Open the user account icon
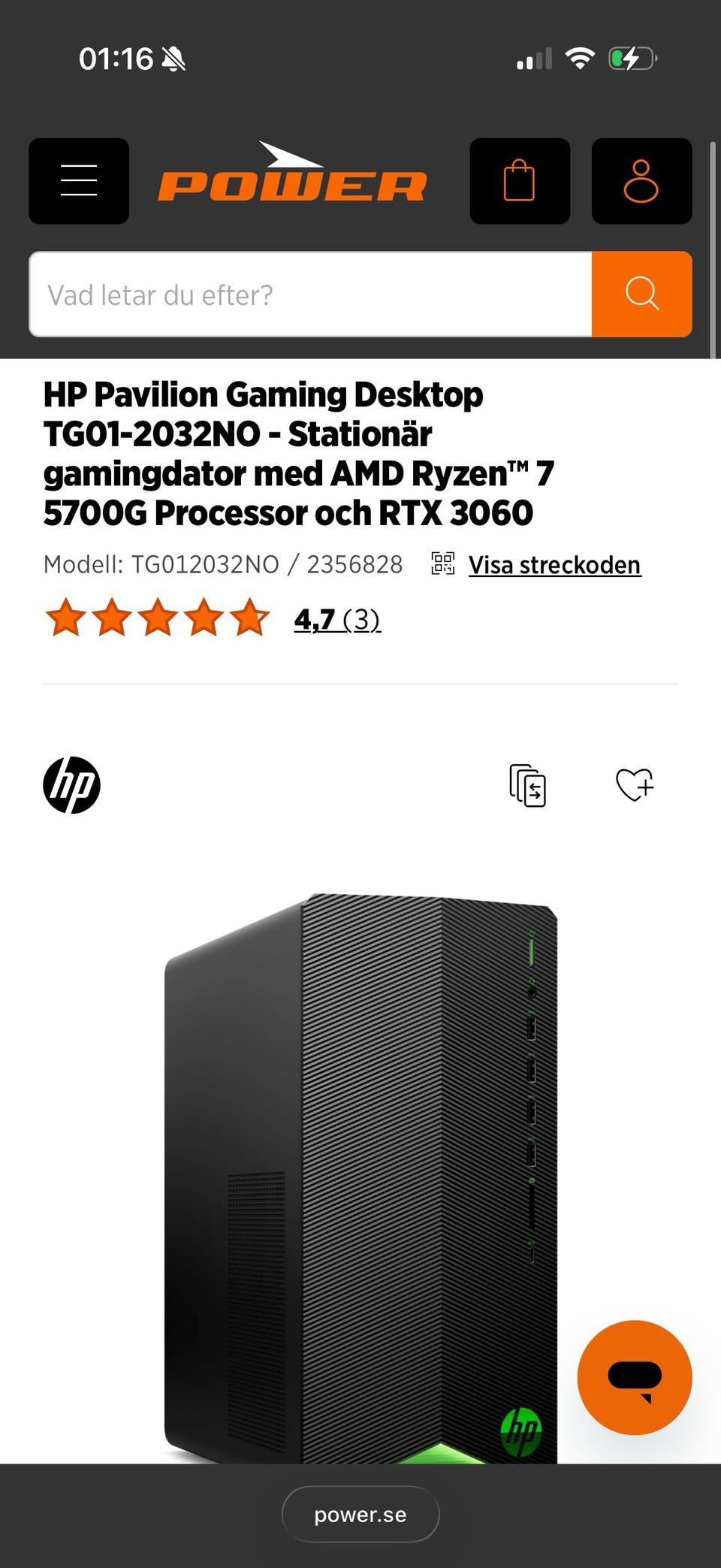 641,181
